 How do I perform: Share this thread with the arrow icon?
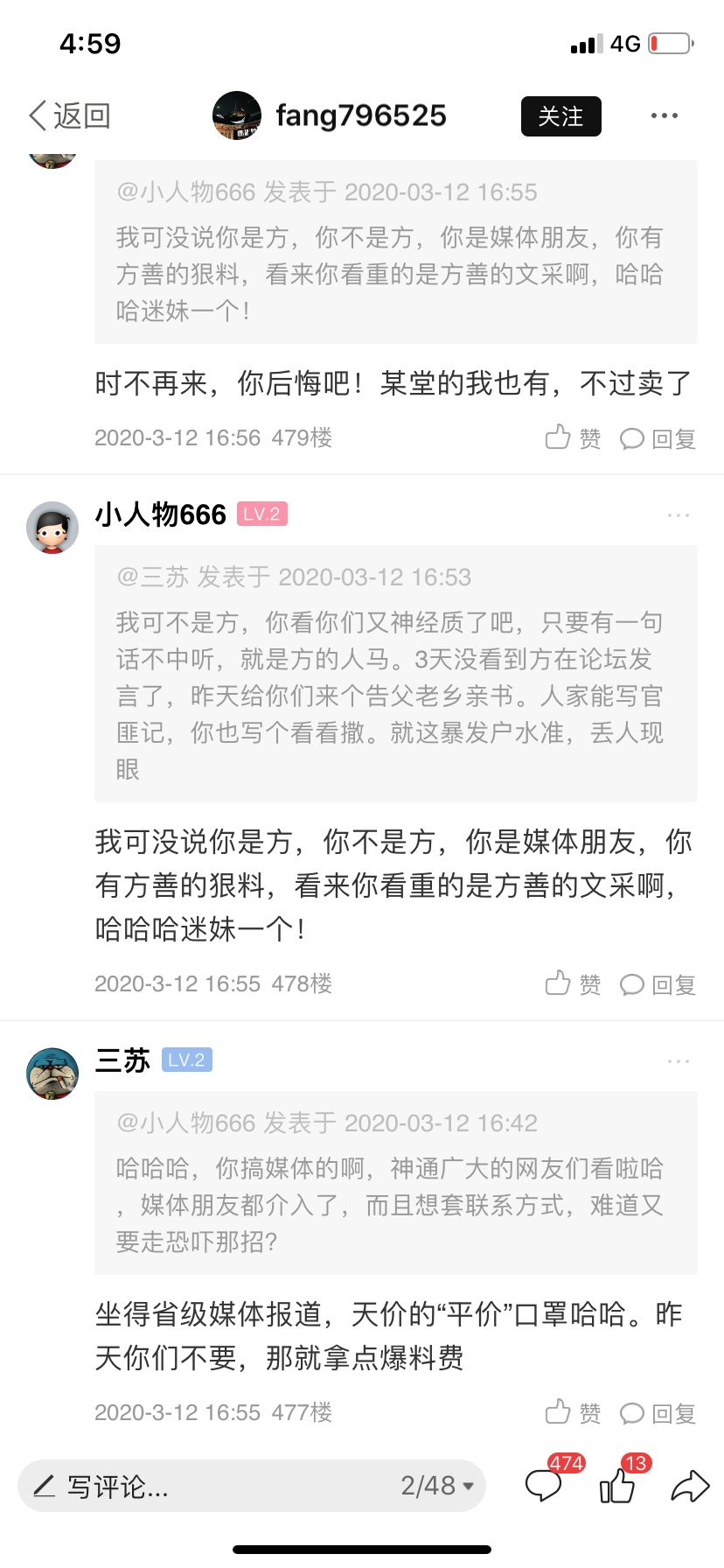pyautogui.click(x=690, y=1486)
